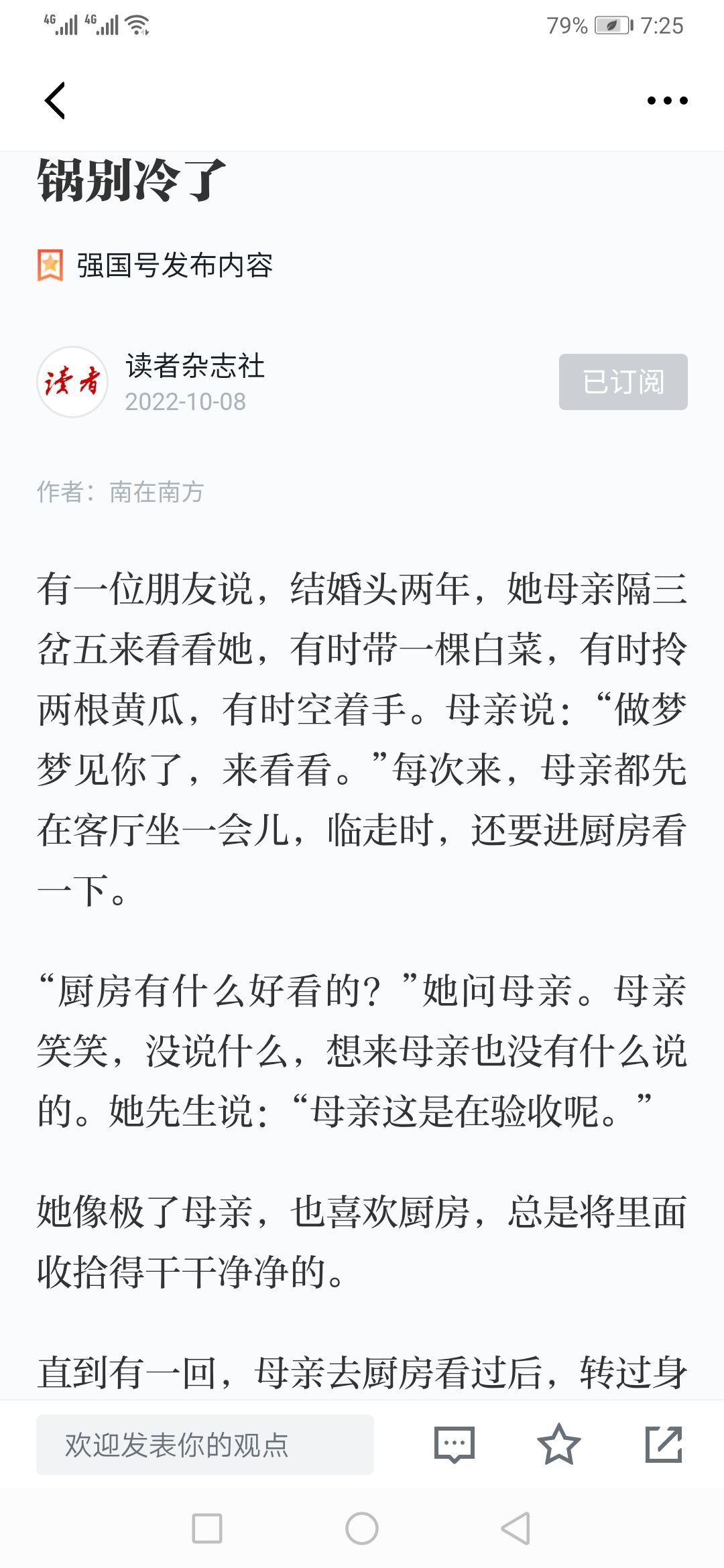Image resolution: width=724 pixels, height=1568 pixels.
Task: Open the 读者杂志社 publisher profile avatar
Action: coord(72,382)
